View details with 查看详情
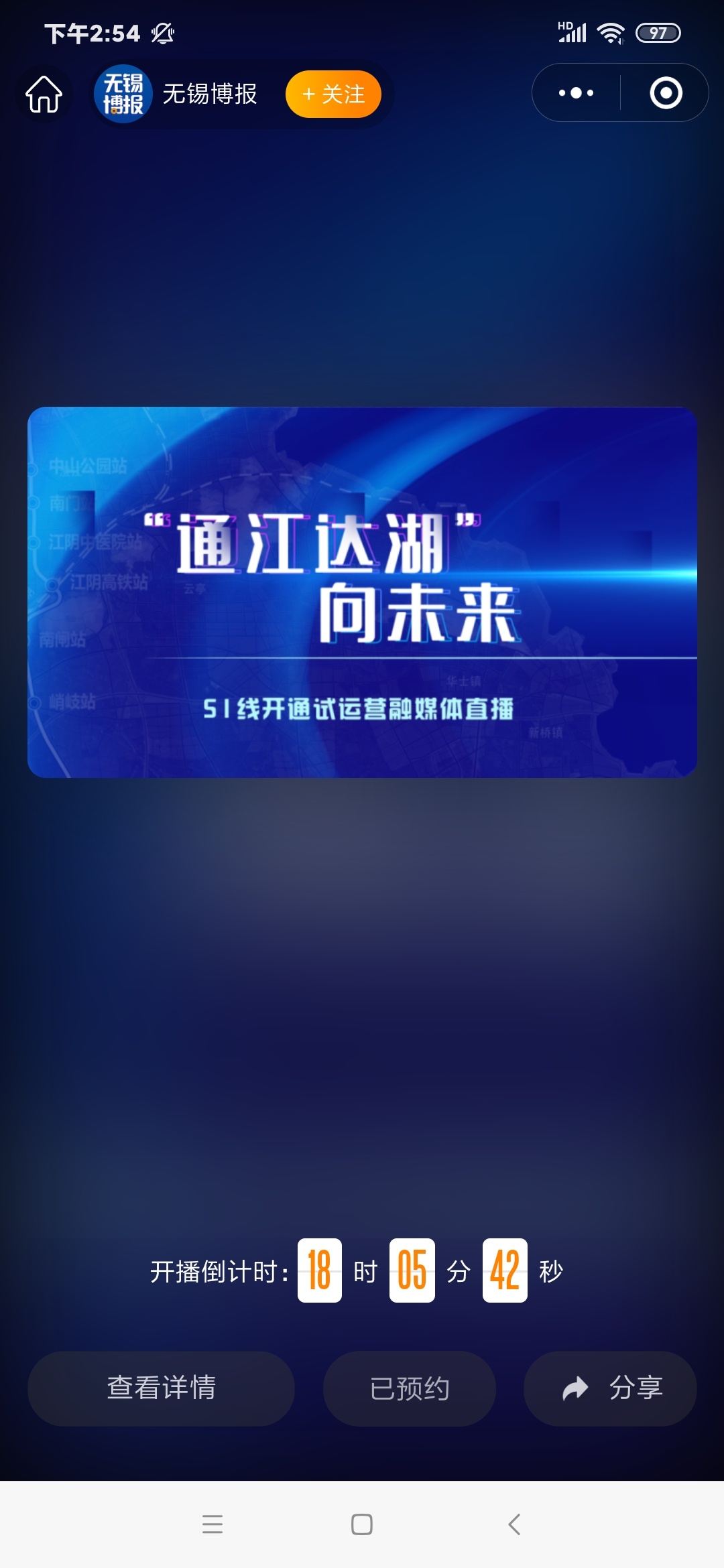This screenshot has width=724, height=1568. tap(161, 1388)
